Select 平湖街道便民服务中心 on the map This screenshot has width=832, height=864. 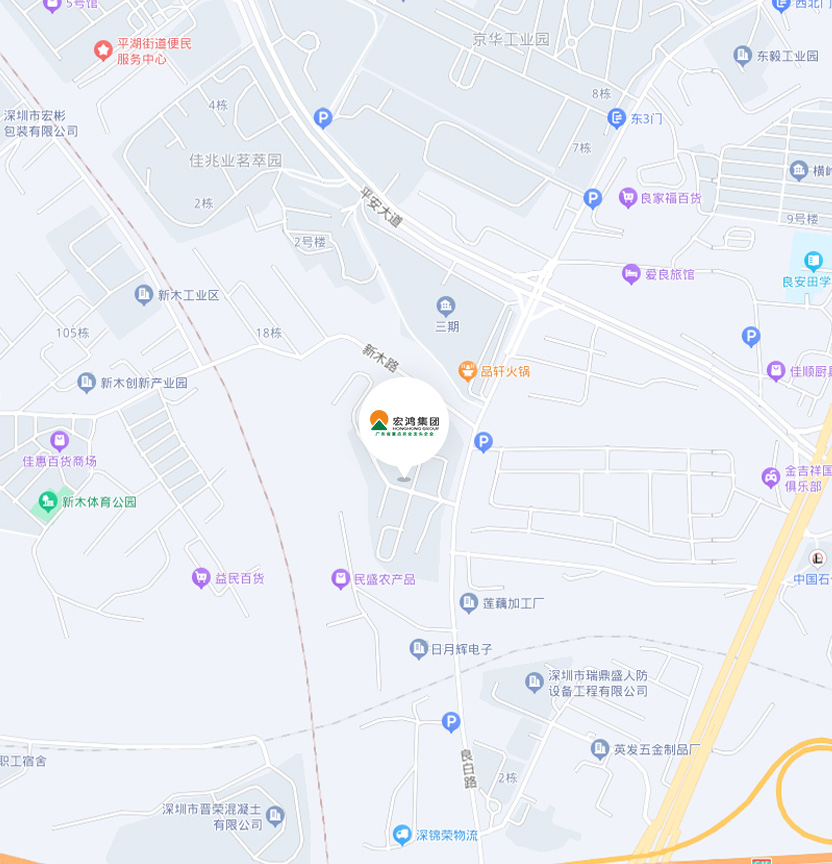pos(102,50)
